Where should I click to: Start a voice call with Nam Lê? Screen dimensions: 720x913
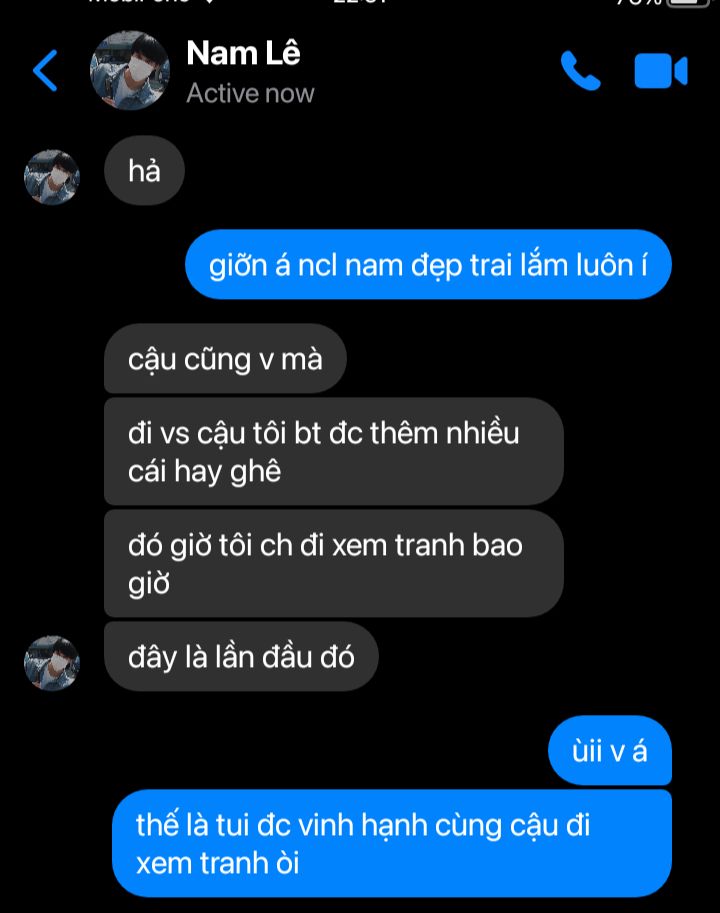coord(580,71)
